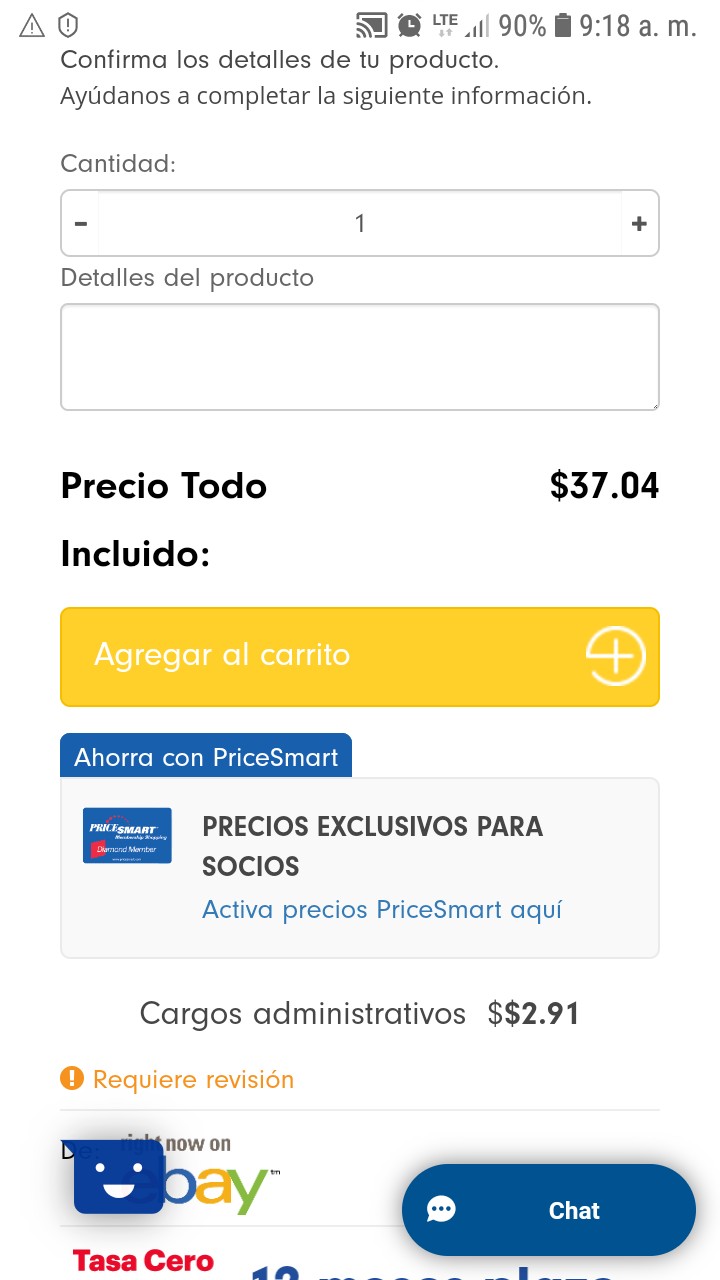Tap the smiley face floating widget
720x1280 pixels.
click(119, 1177)
